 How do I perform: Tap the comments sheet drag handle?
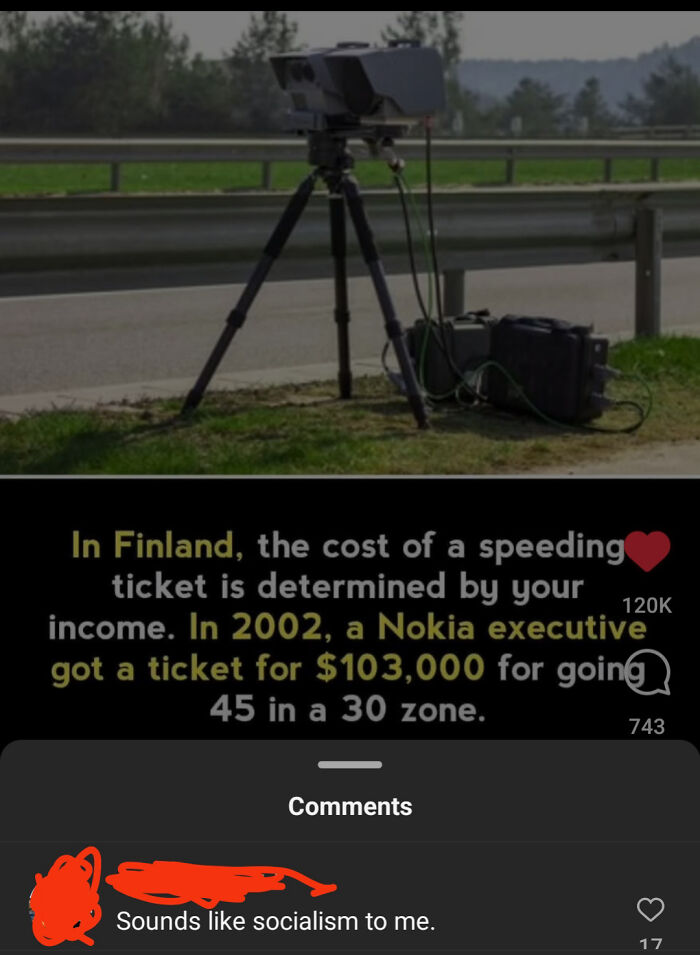tap(350, 765)
